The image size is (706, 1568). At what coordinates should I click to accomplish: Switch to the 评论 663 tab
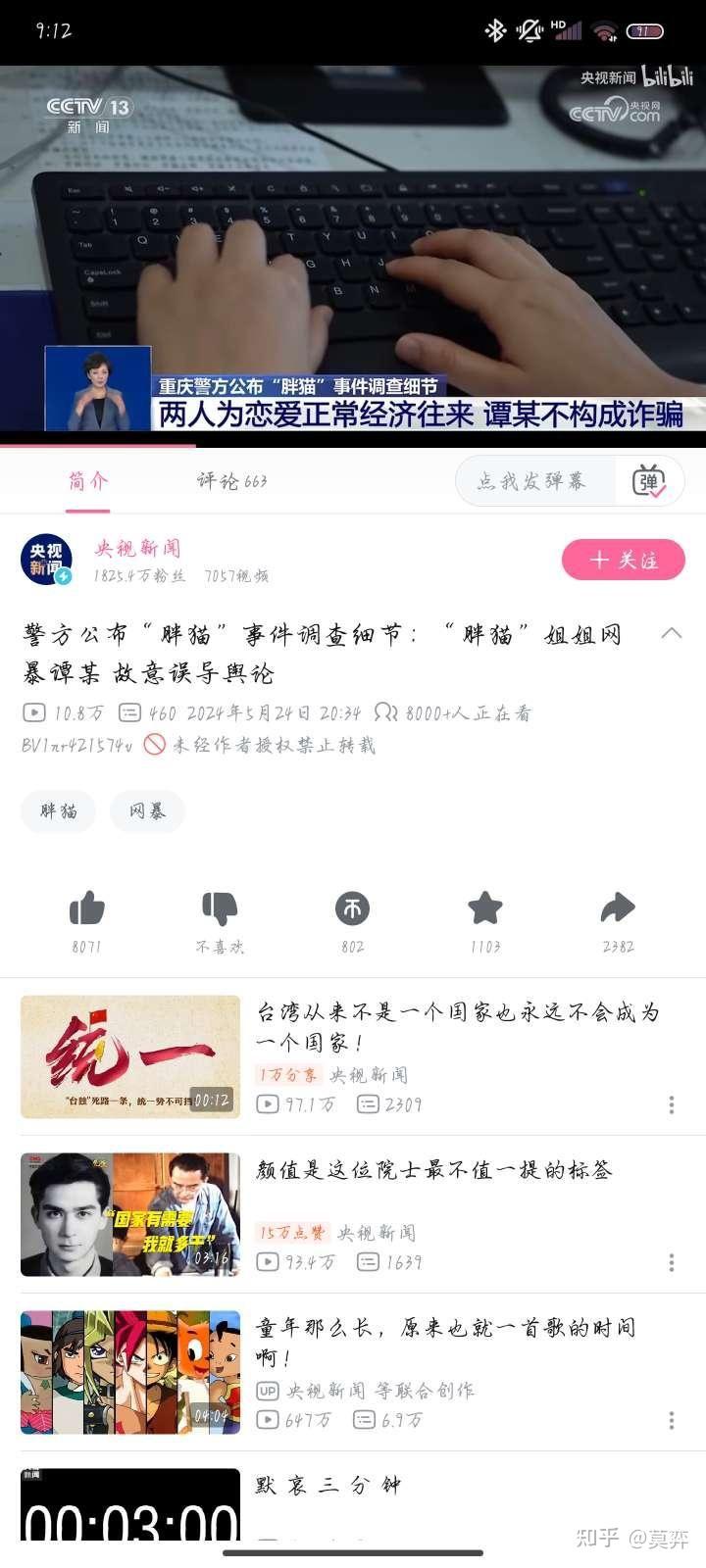231,481
